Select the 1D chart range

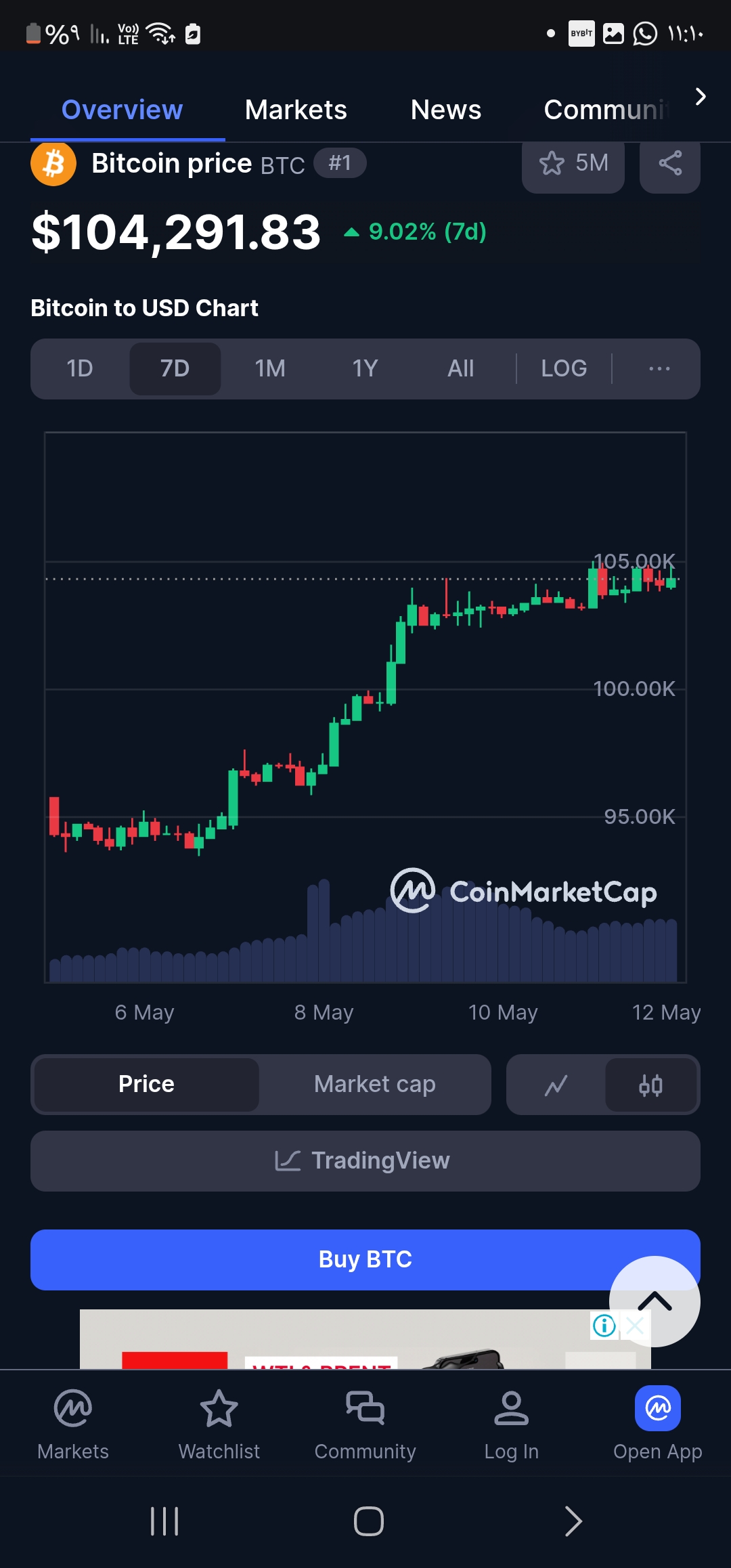click(80, 369)
